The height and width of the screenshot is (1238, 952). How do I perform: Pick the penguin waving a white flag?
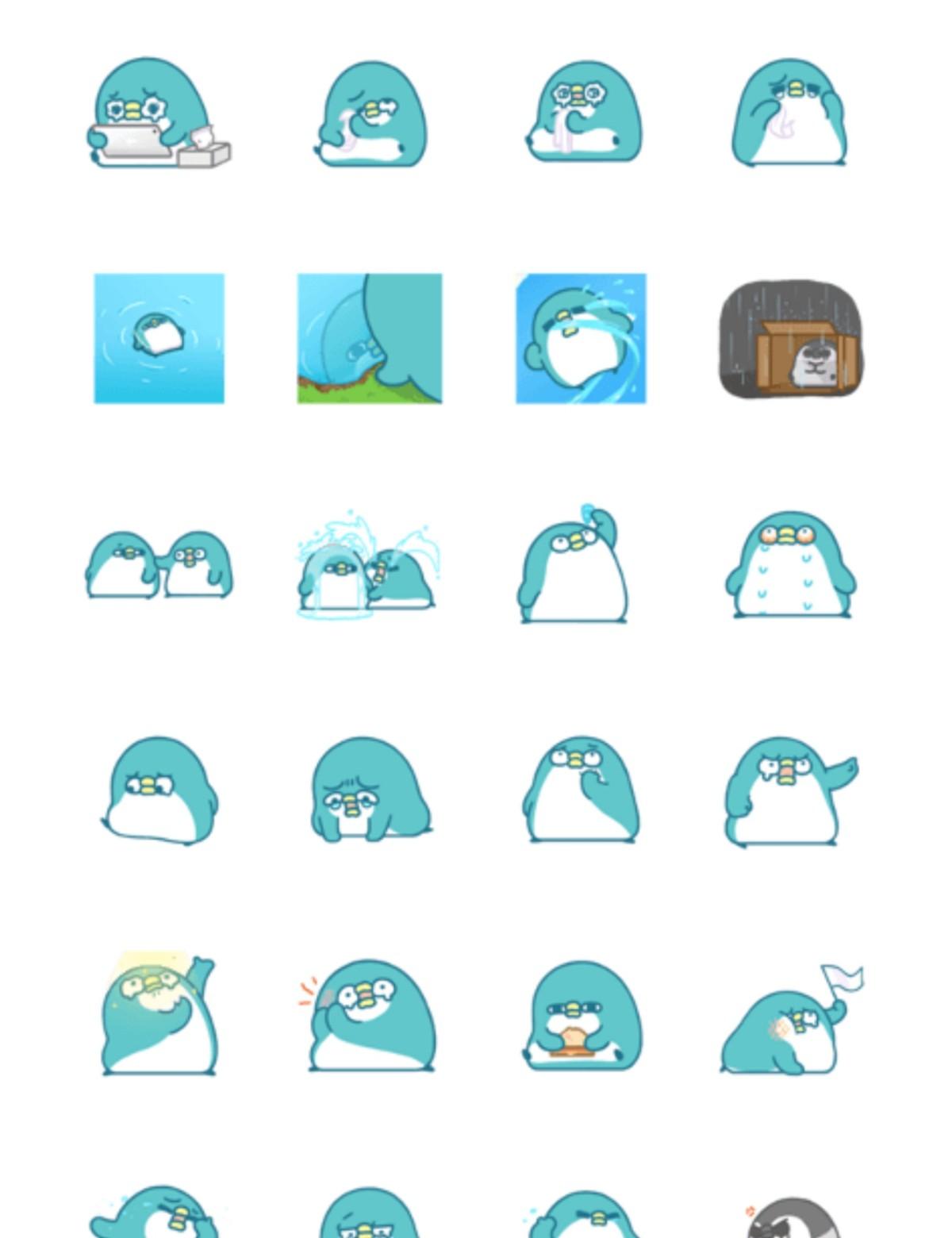(x=790, y=1021)
